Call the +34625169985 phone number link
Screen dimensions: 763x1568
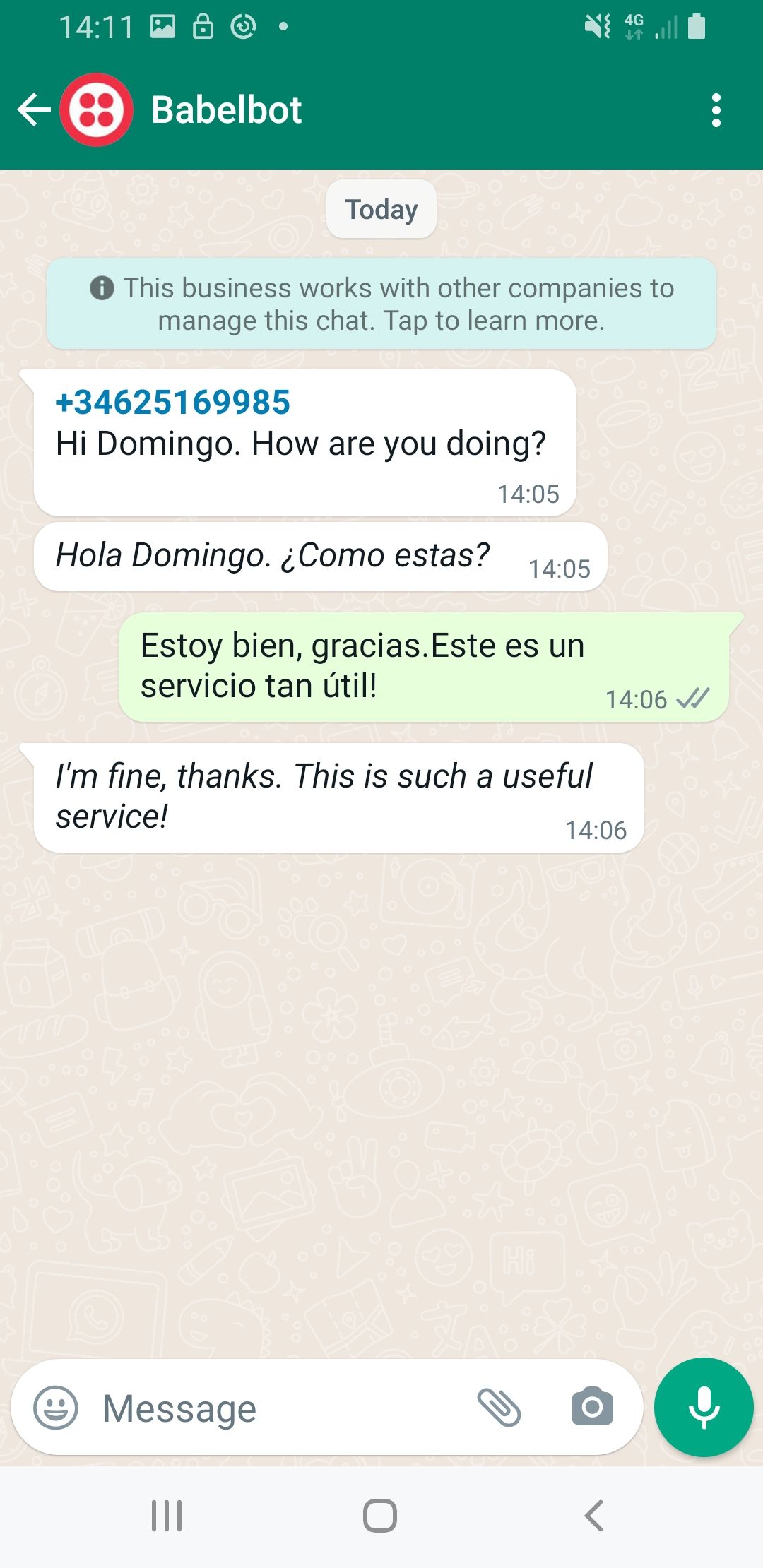(172, 402)
